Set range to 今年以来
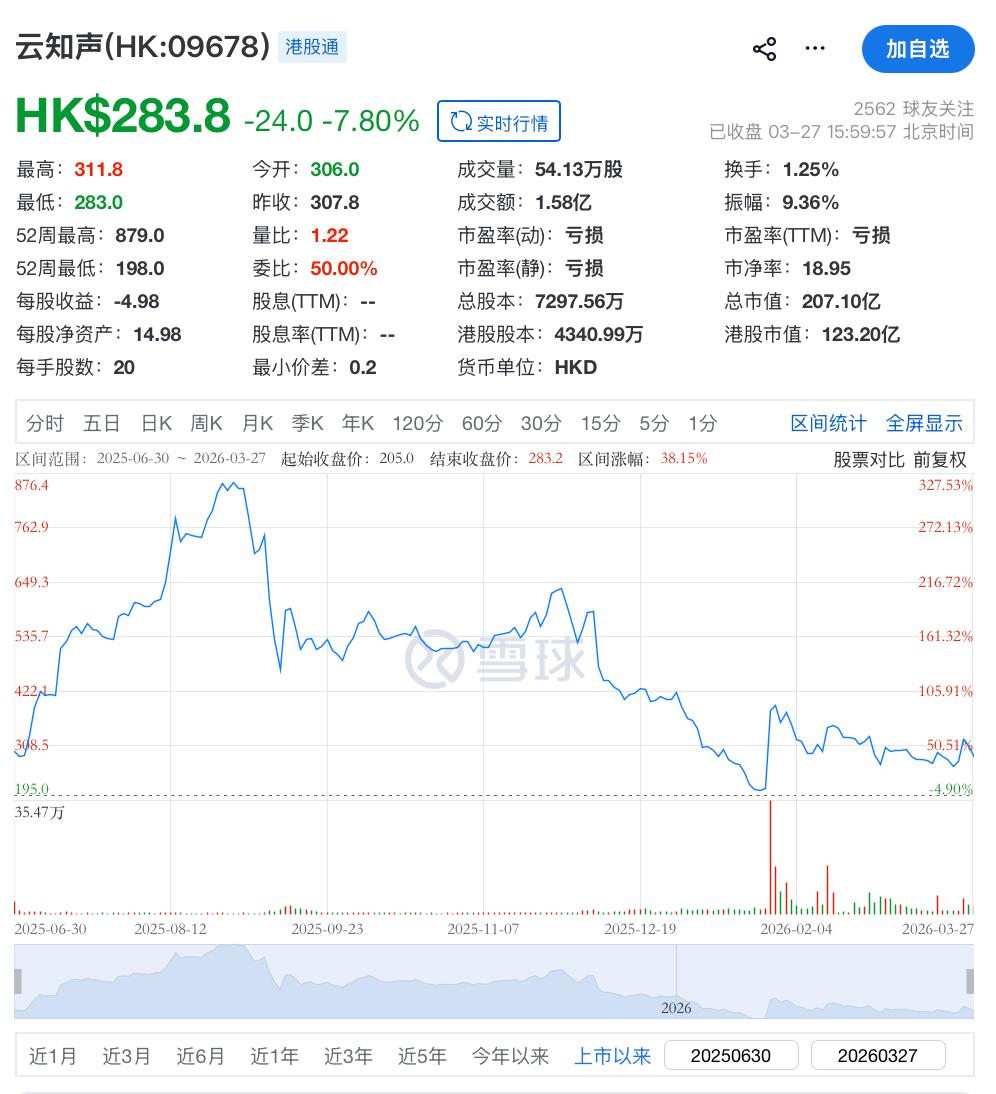Screen dimensions: 996x1094 (x=510, y=1056)
